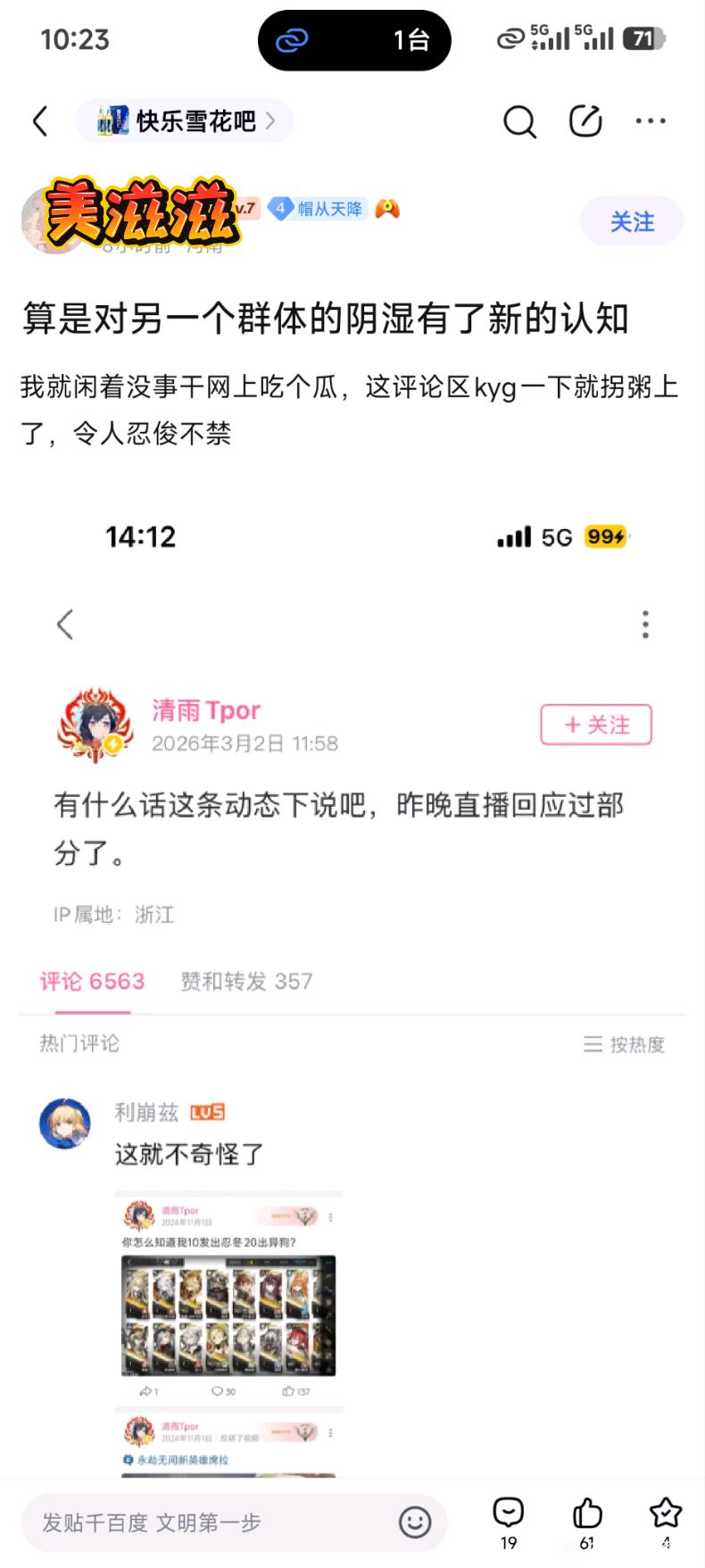Tap the 发贴千百度 reply field
The height and width of the screenshot is (1568, 705).
tap(205, 1522)
